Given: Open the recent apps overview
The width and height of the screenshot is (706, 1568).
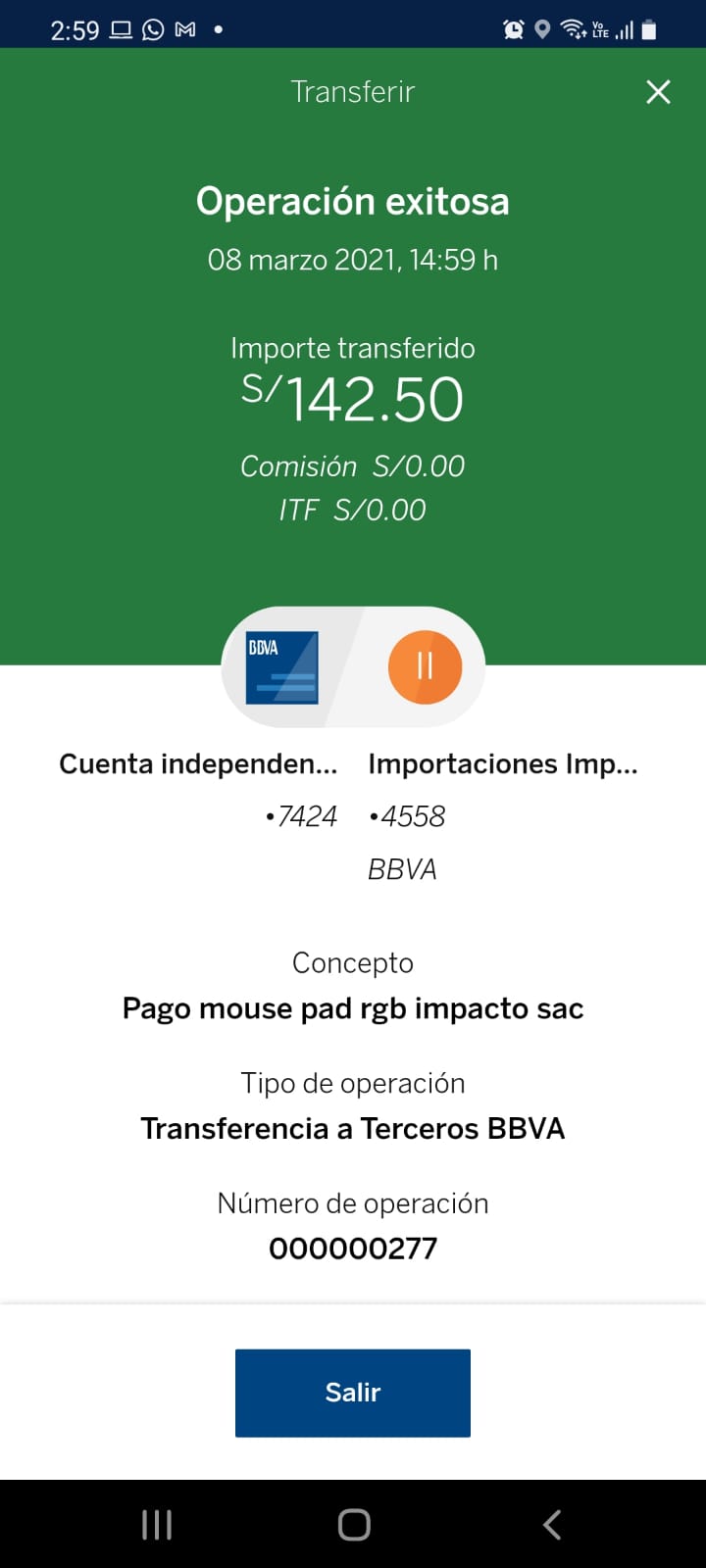Looking at the screenshot, I should [157, 1524].
